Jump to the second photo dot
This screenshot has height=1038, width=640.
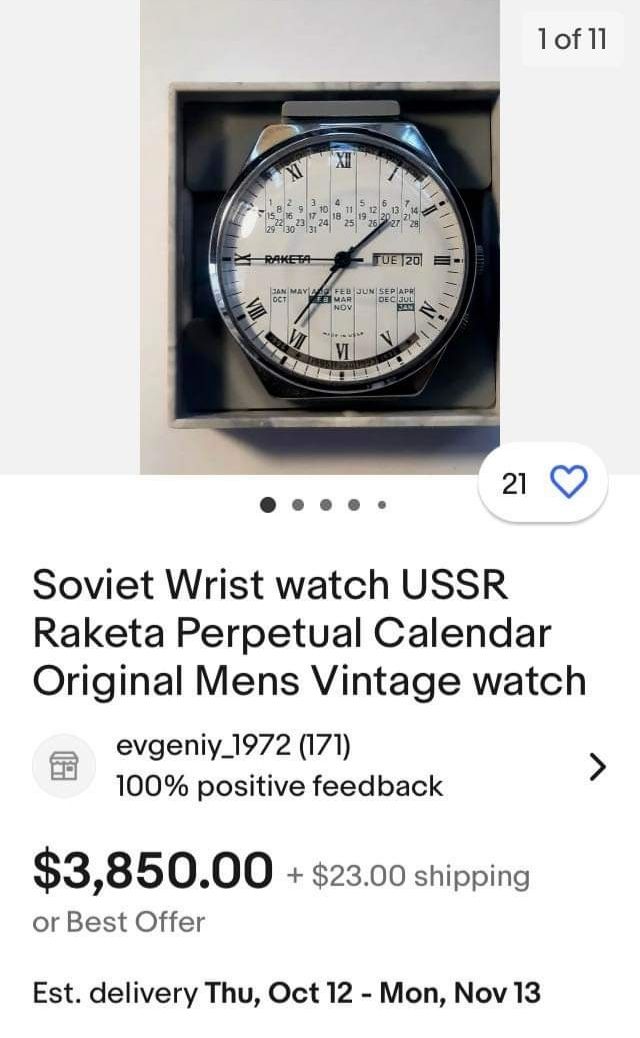click(297, 505)
